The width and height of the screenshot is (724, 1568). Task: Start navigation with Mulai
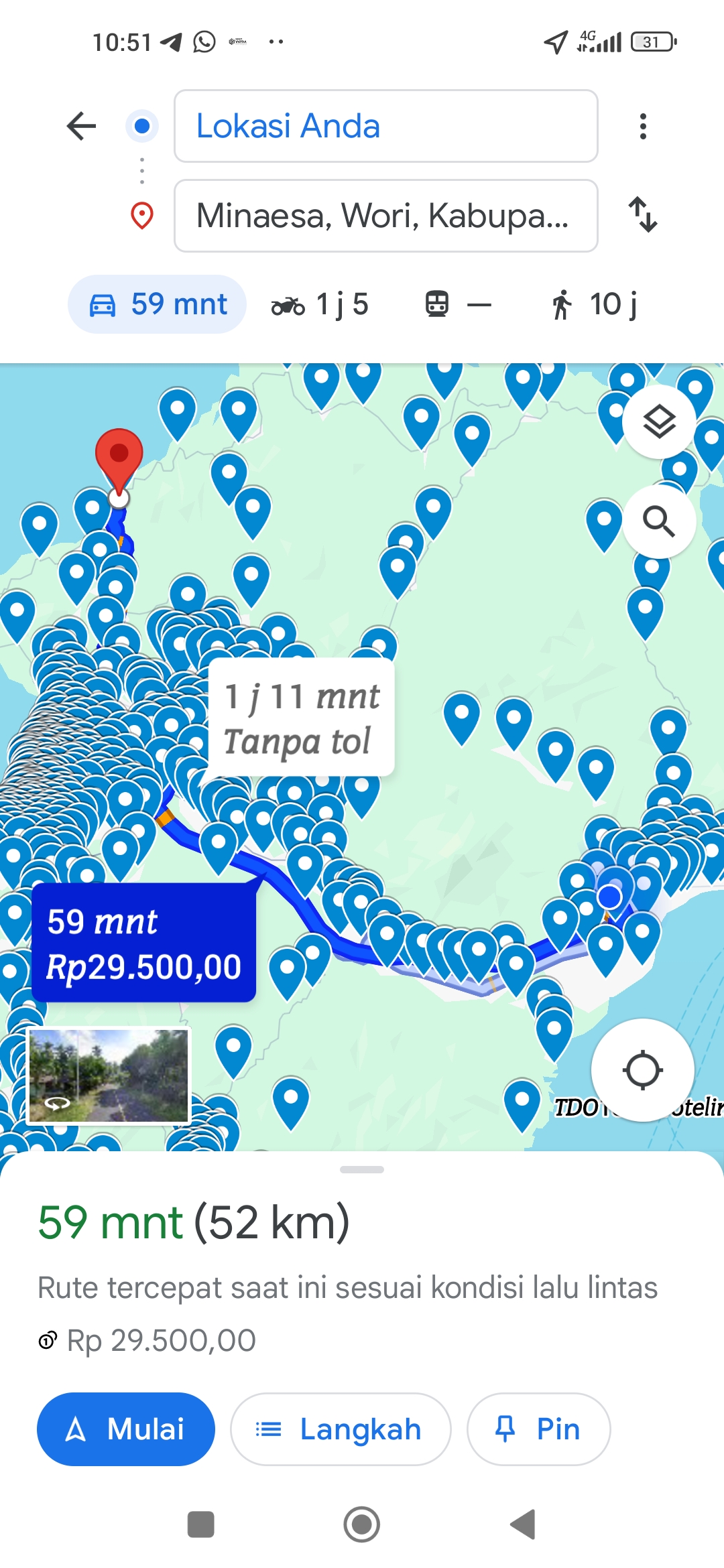click(126, 1429)
